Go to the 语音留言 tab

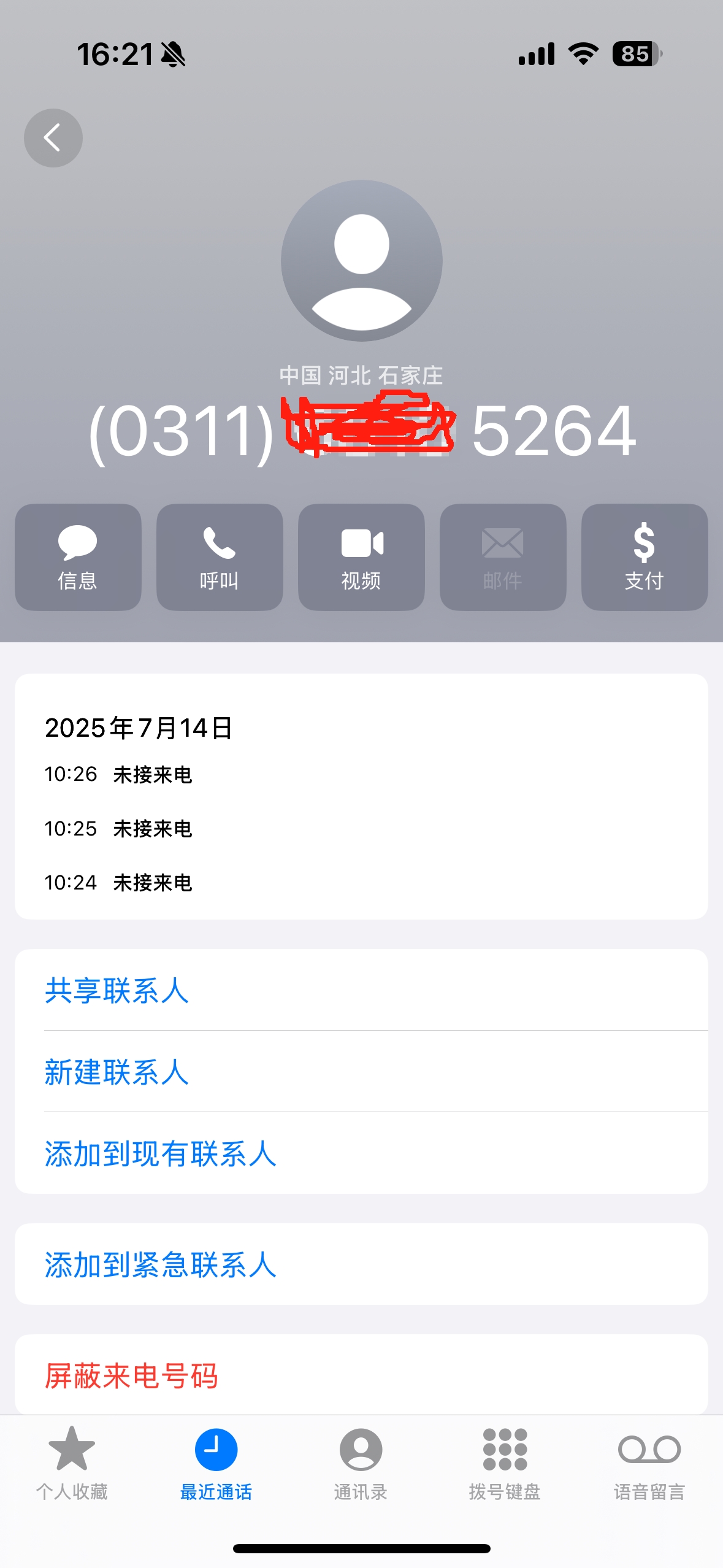click(x=649, y=1463)
